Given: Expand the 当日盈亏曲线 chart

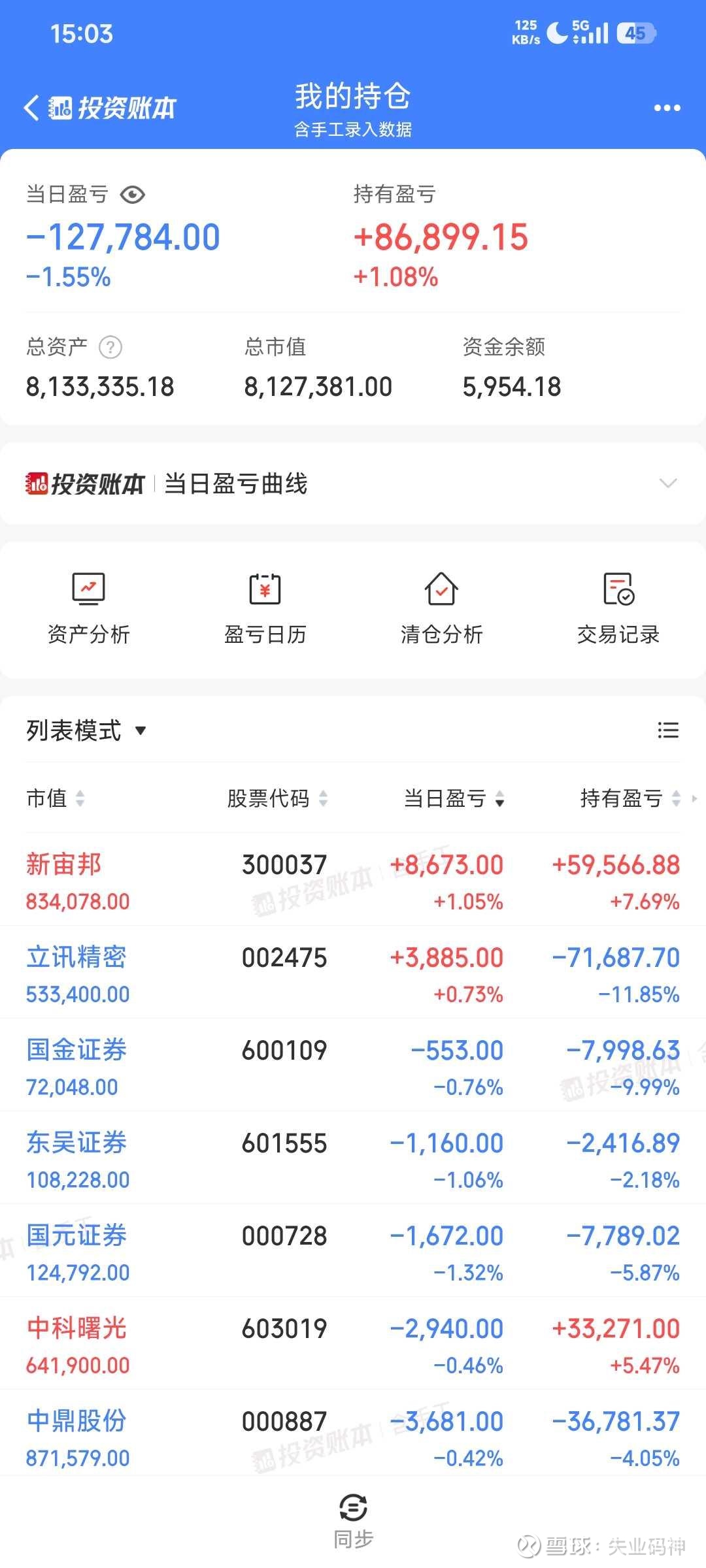Looking at the screenshot, I should click(667, 483).
